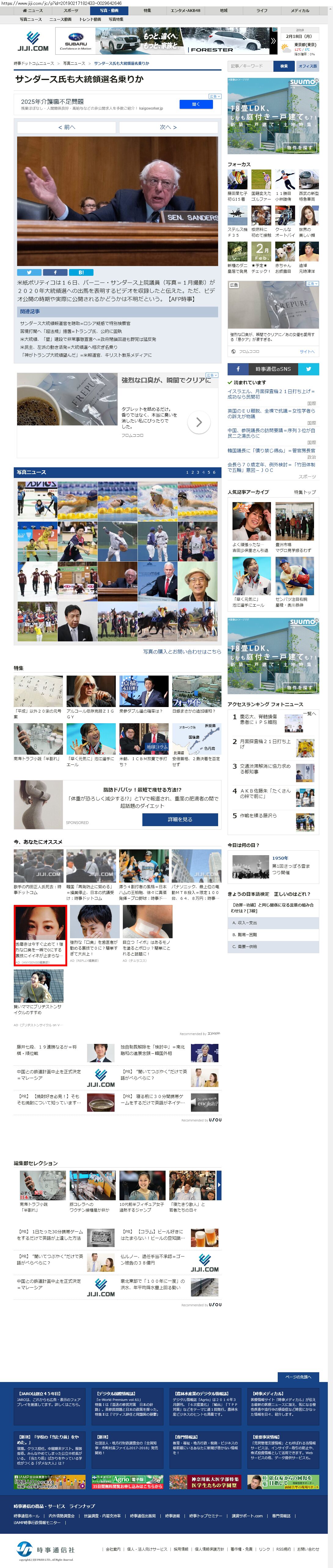Open the JIJI.COM logo home link
Screen dimensions: 333x1568
[x=33, y=43]
